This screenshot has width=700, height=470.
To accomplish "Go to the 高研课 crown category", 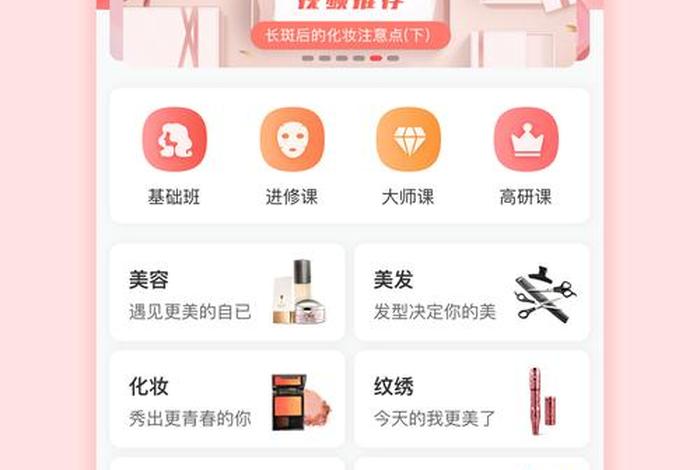I will (x=526, y=140).
